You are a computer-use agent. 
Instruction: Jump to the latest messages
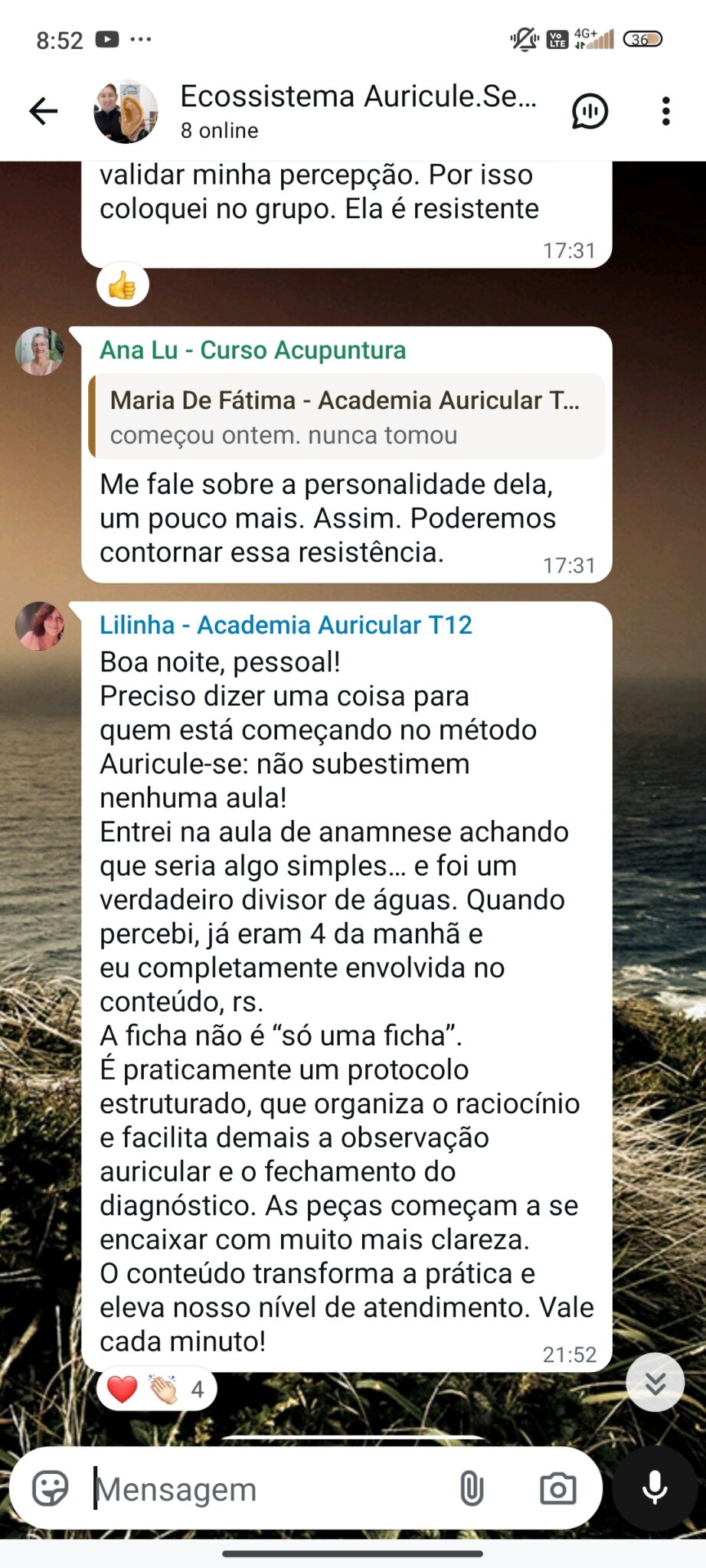(x=655, y=1383)
